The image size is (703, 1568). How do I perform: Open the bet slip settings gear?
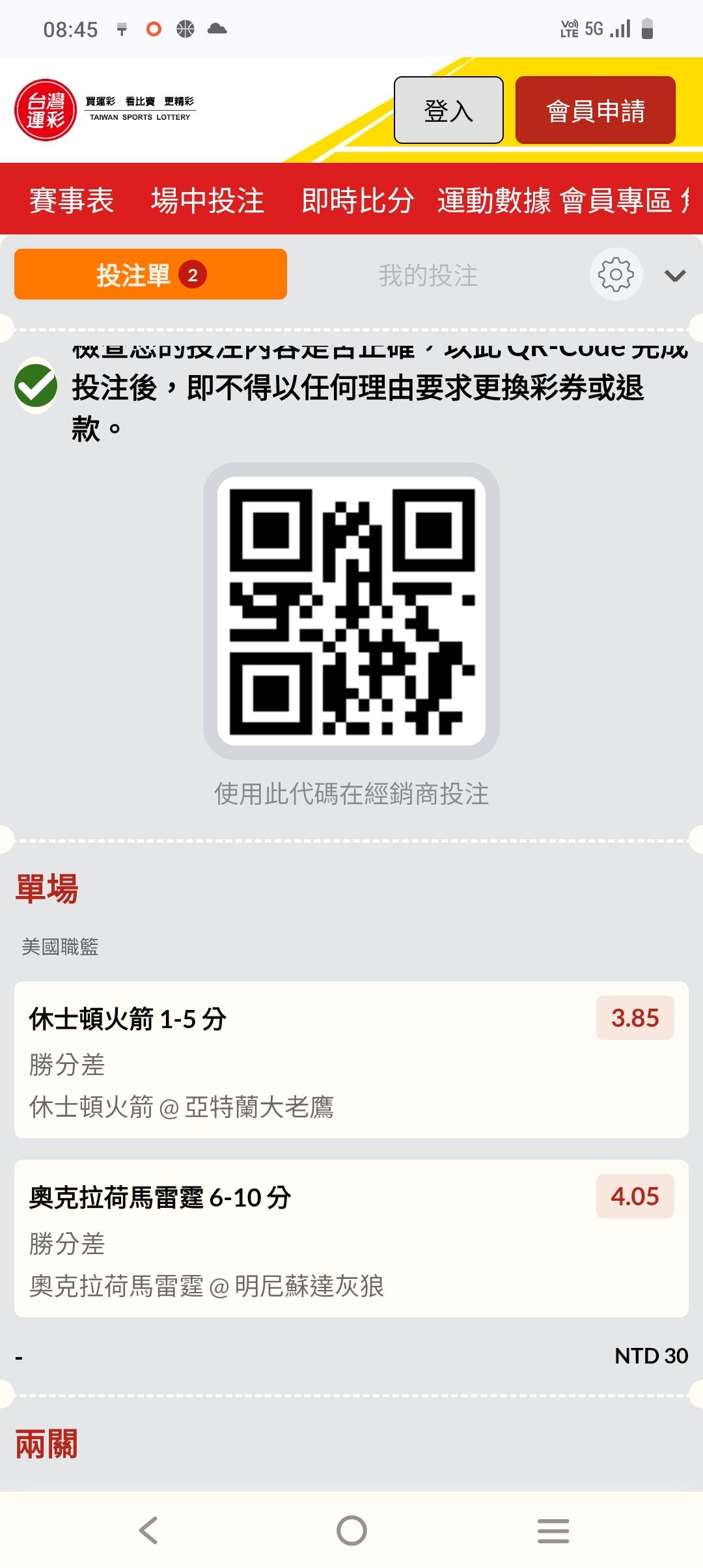616,275
